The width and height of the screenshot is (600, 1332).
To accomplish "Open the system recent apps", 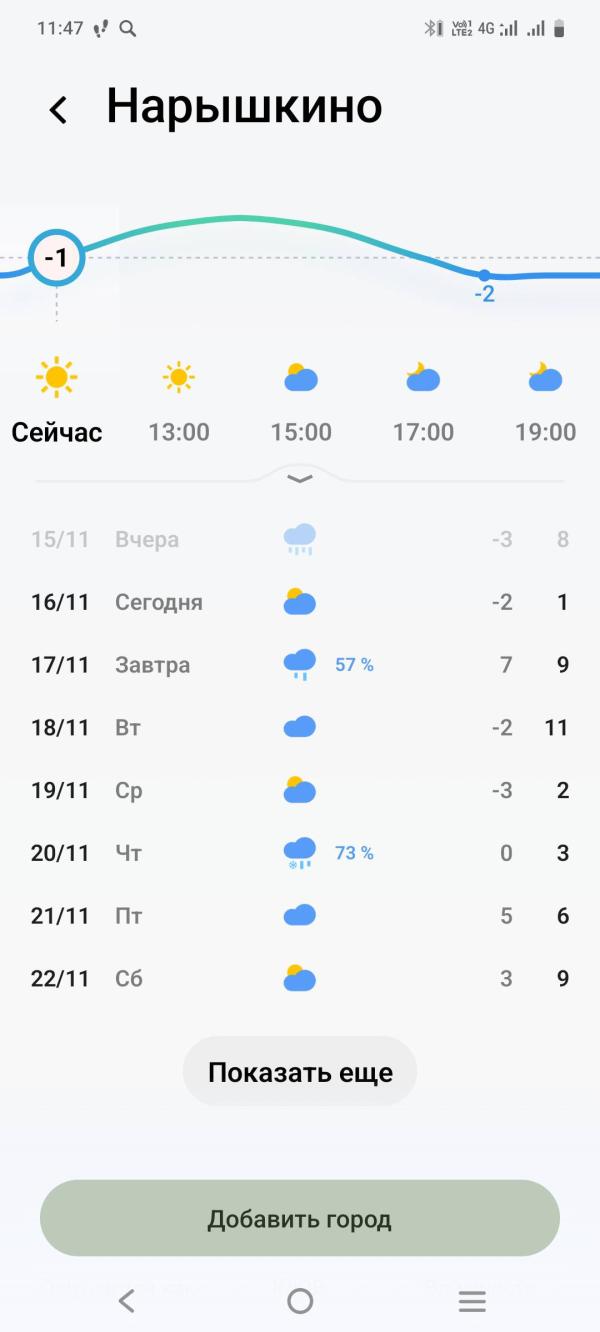I will coord(472,1301).
